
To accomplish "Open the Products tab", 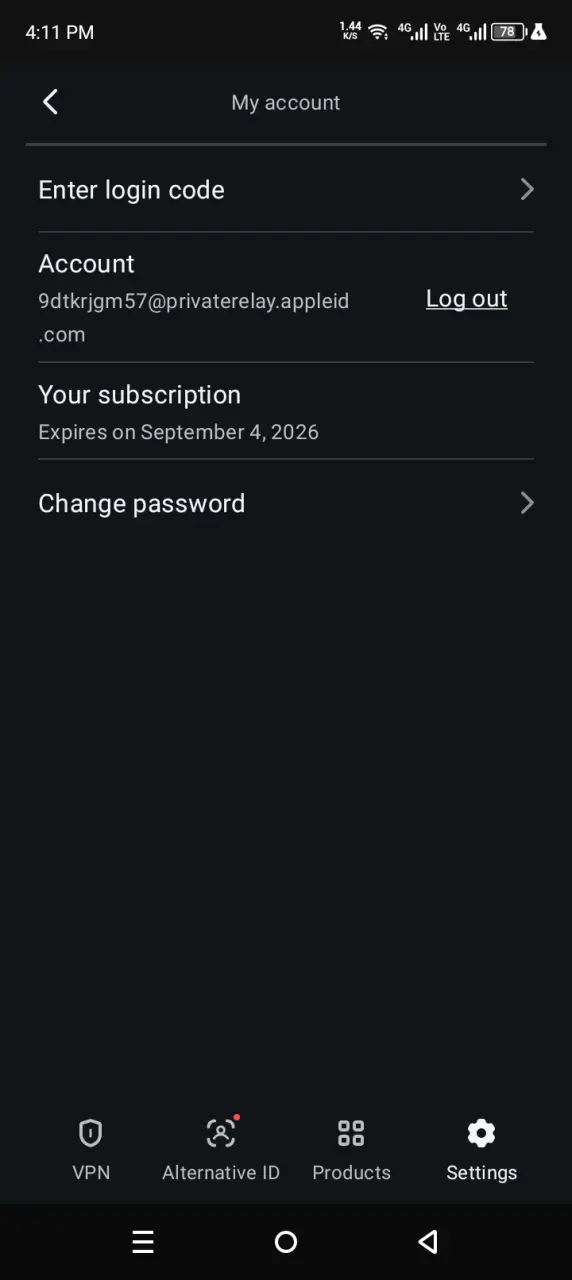I will point(351,1150).
